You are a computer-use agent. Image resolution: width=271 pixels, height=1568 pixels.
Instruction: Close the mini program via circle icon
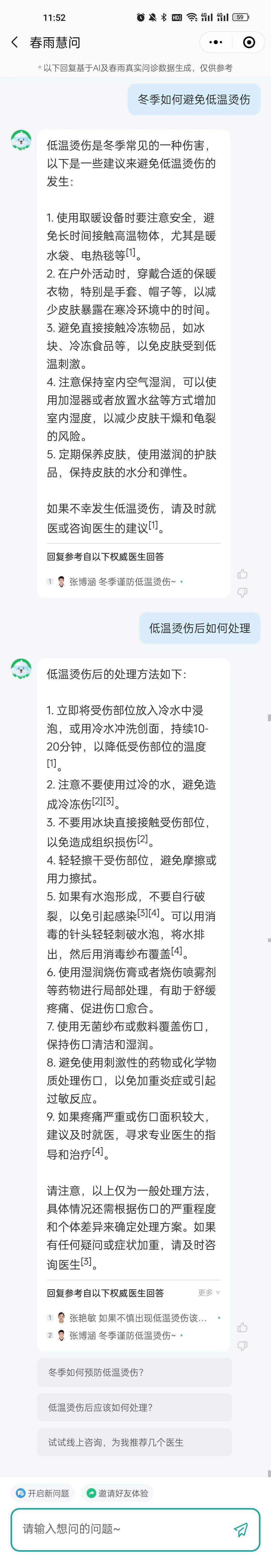pos(248,42)
